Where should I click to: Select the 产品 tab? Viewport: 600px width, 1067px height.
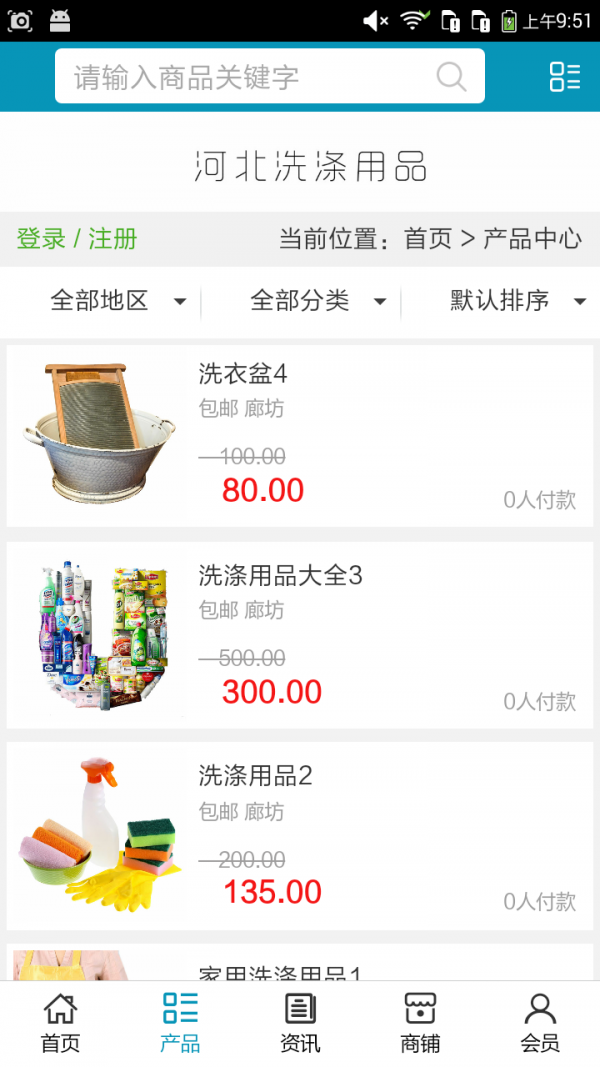(x=180, y=1023)
